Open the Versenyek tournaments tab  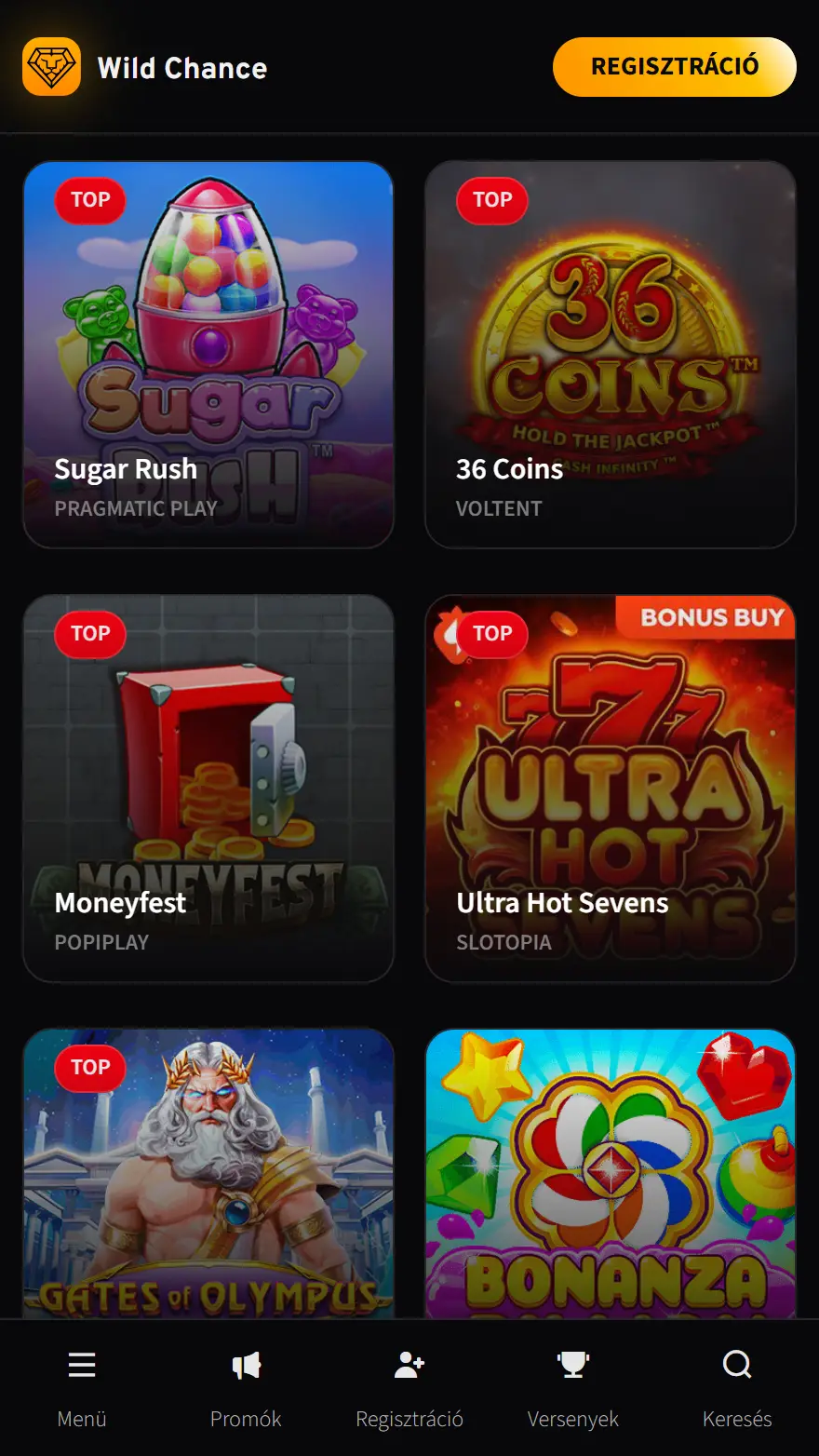point(573,1387)
